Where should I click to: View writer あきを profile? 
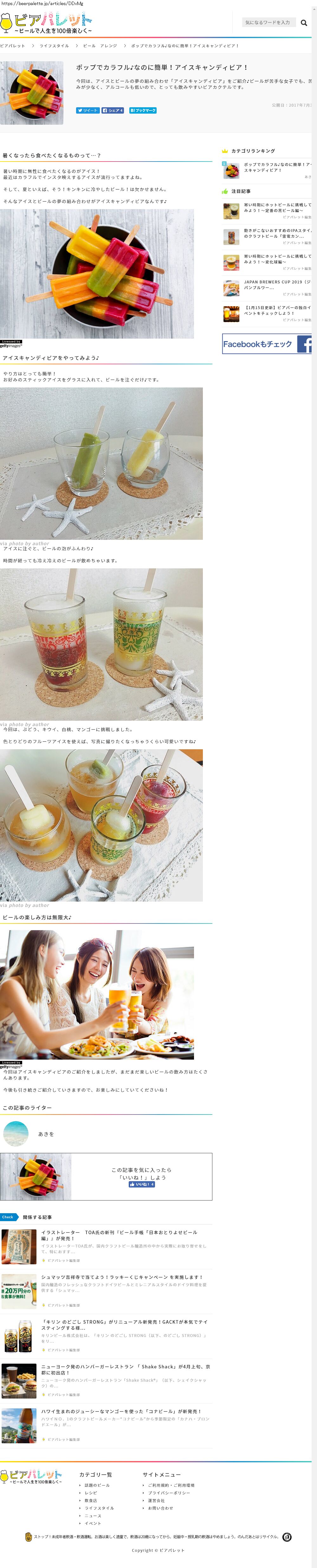46,1134
